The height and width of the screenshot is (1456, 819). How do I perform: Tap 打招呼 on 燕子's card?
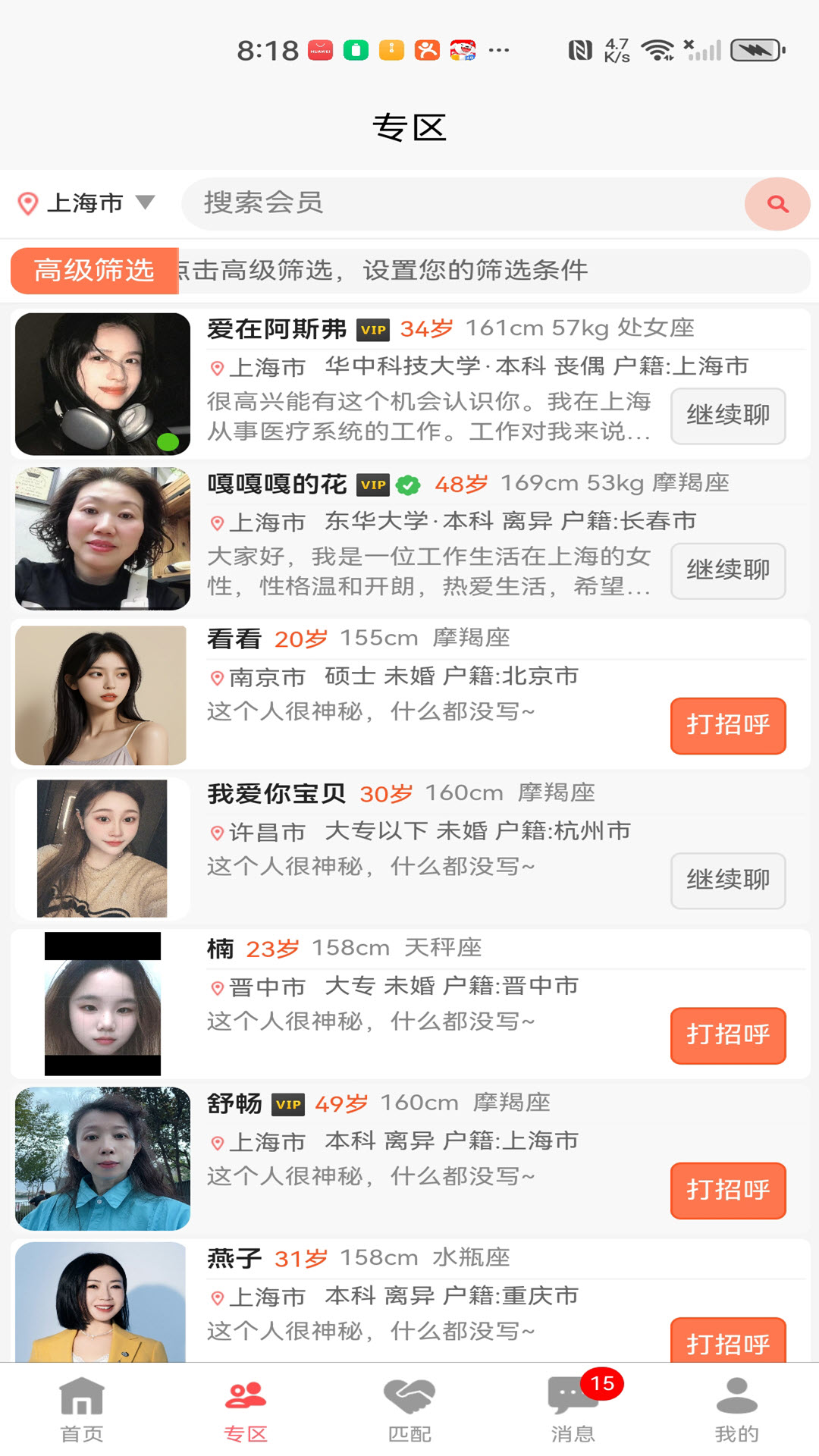point(727,1342)
